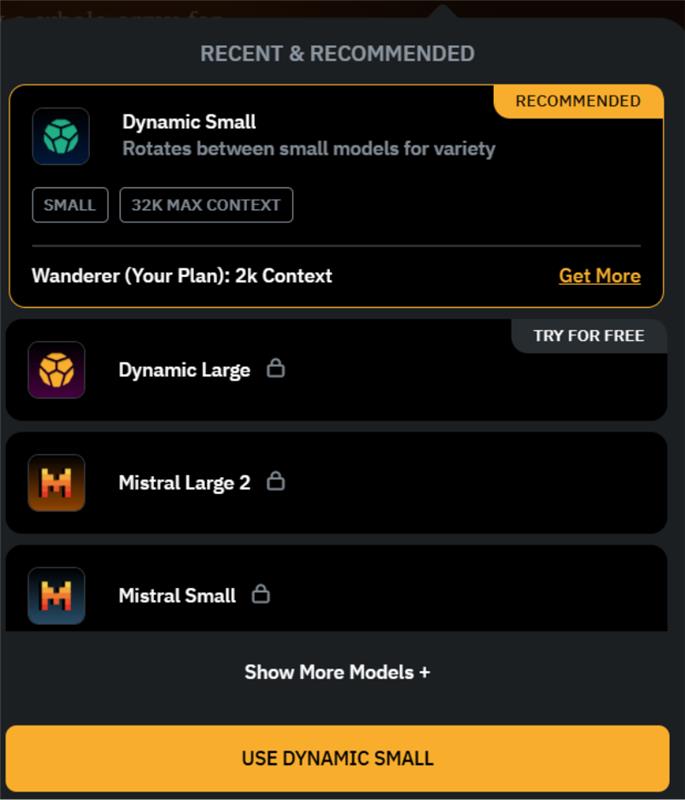Pick the Mistral Large 2 model

[x=185, y=483]
